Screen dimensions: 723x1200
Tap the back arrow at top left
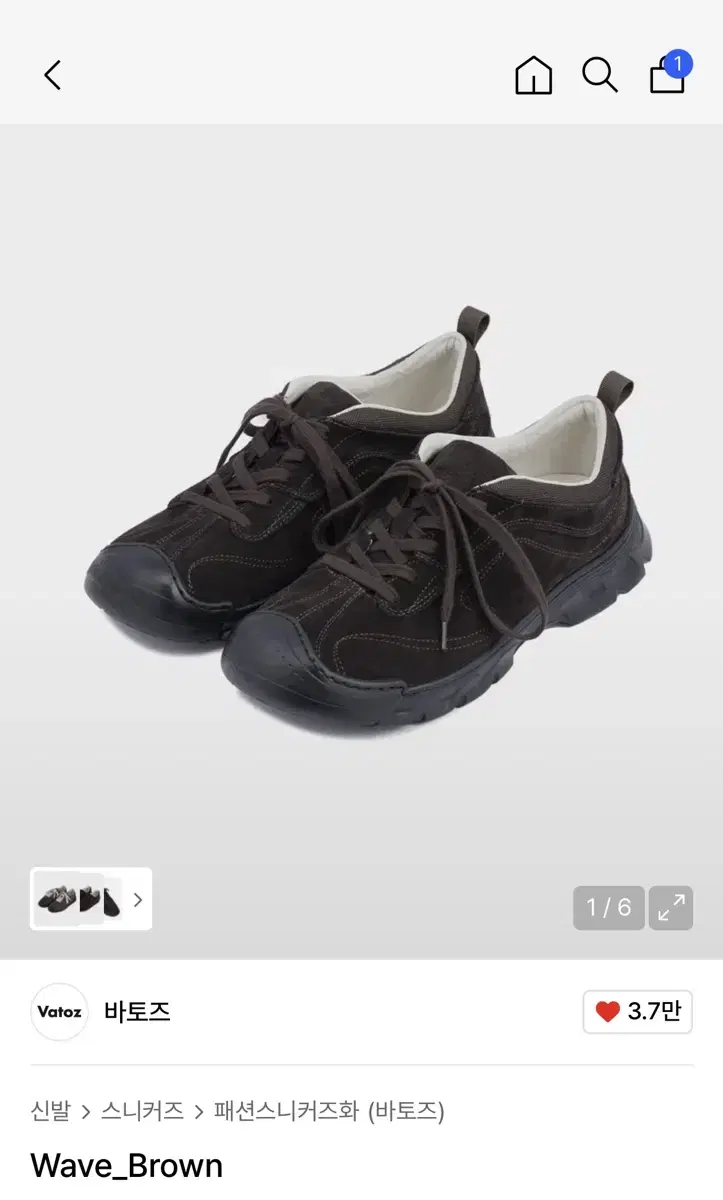pyautogui.click(x=51, y=75)
